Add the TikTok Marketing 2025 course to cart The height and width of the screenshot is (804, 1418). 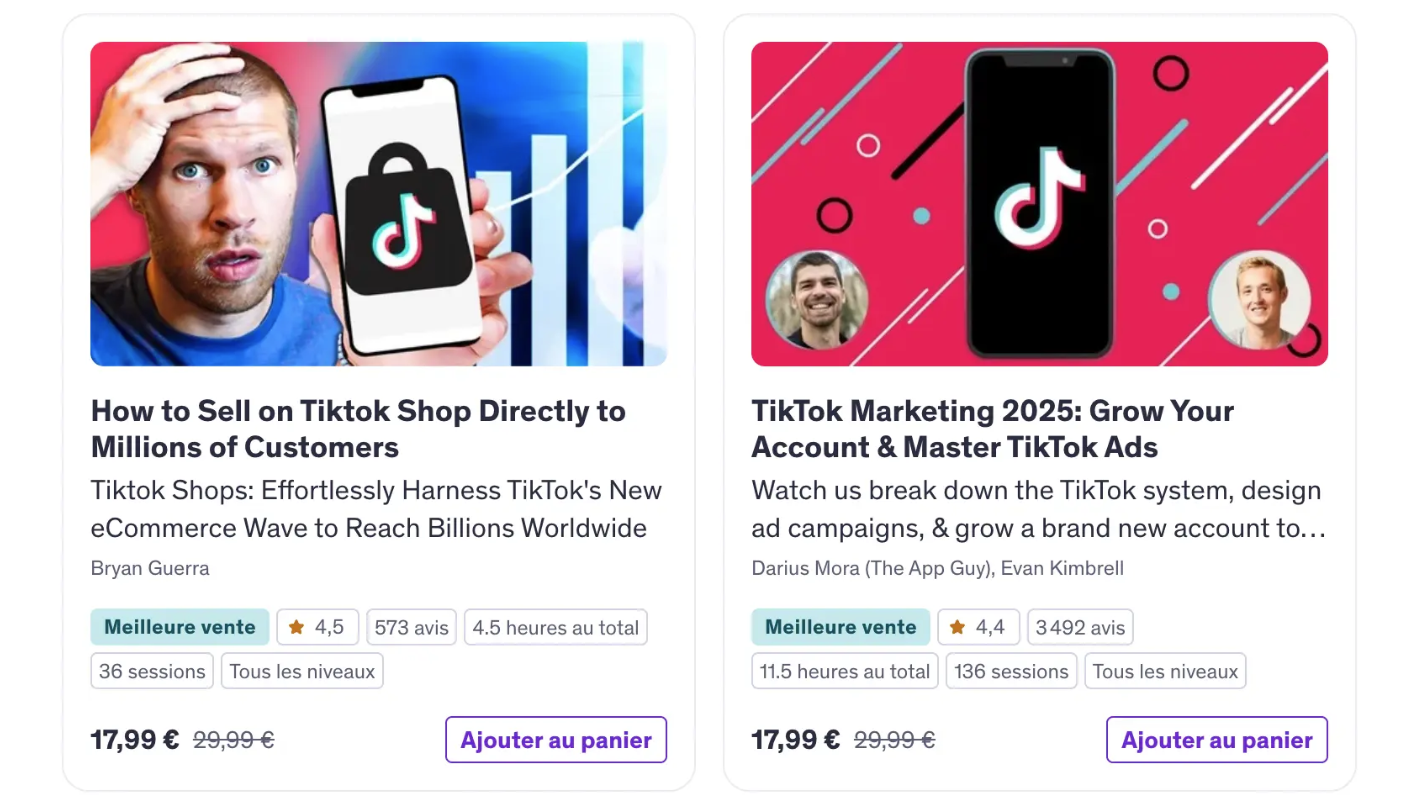tap(1216, 740)
